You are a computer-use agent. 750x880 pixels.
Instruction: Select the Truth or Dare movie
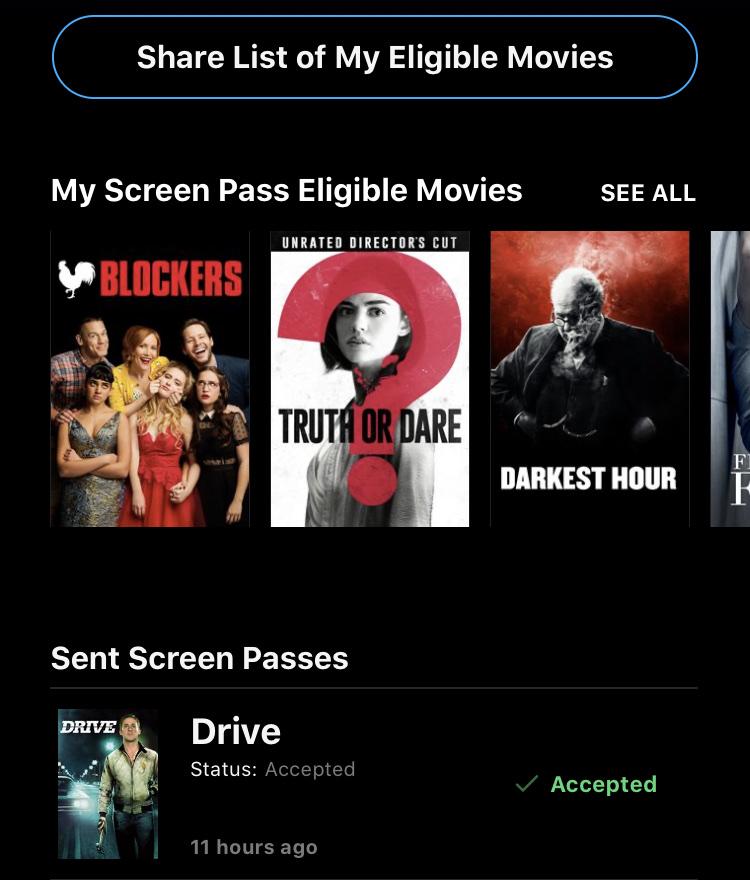coord(370,379)
